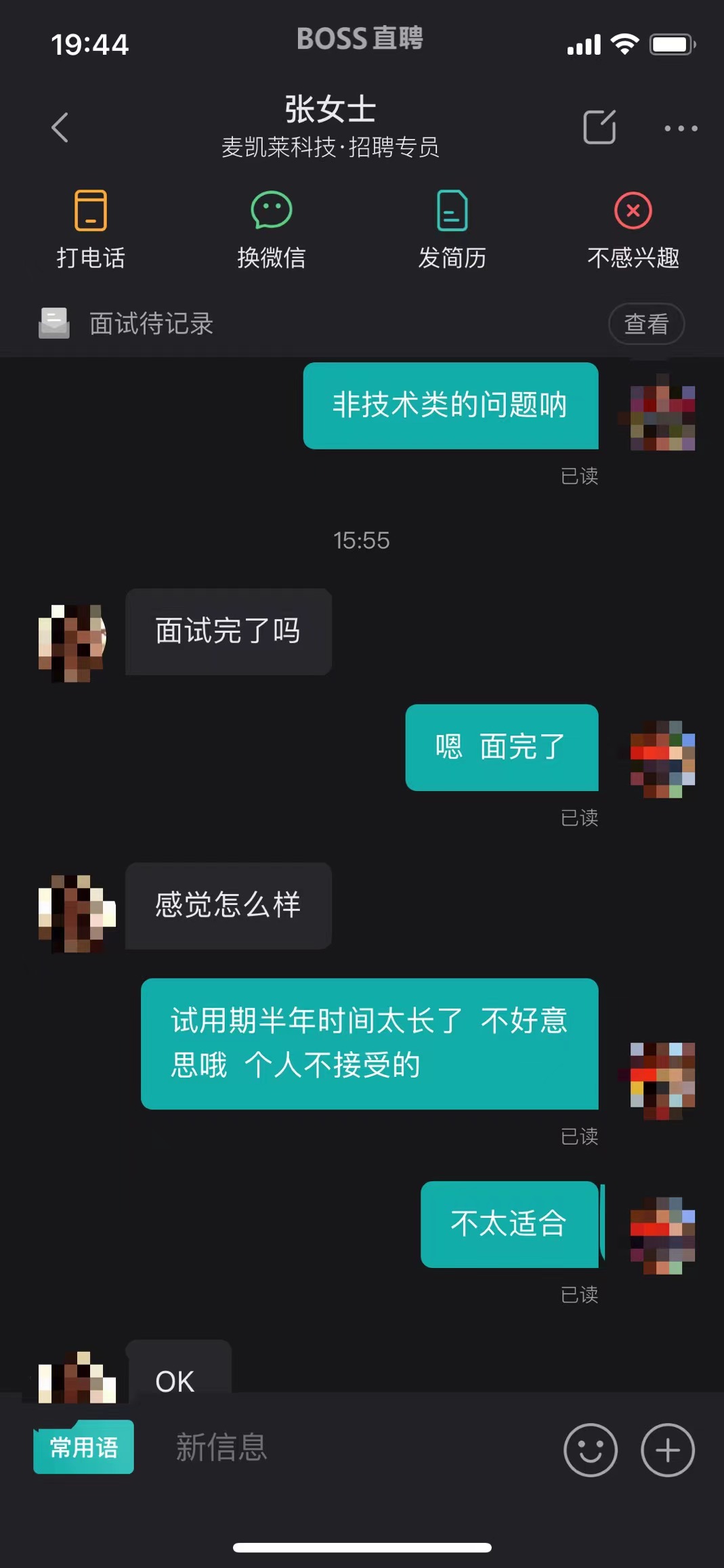Screen dimensions: 724x1568
Task: Open the emoji picker
Action: pyautogui.click(x=590, y=1450)
